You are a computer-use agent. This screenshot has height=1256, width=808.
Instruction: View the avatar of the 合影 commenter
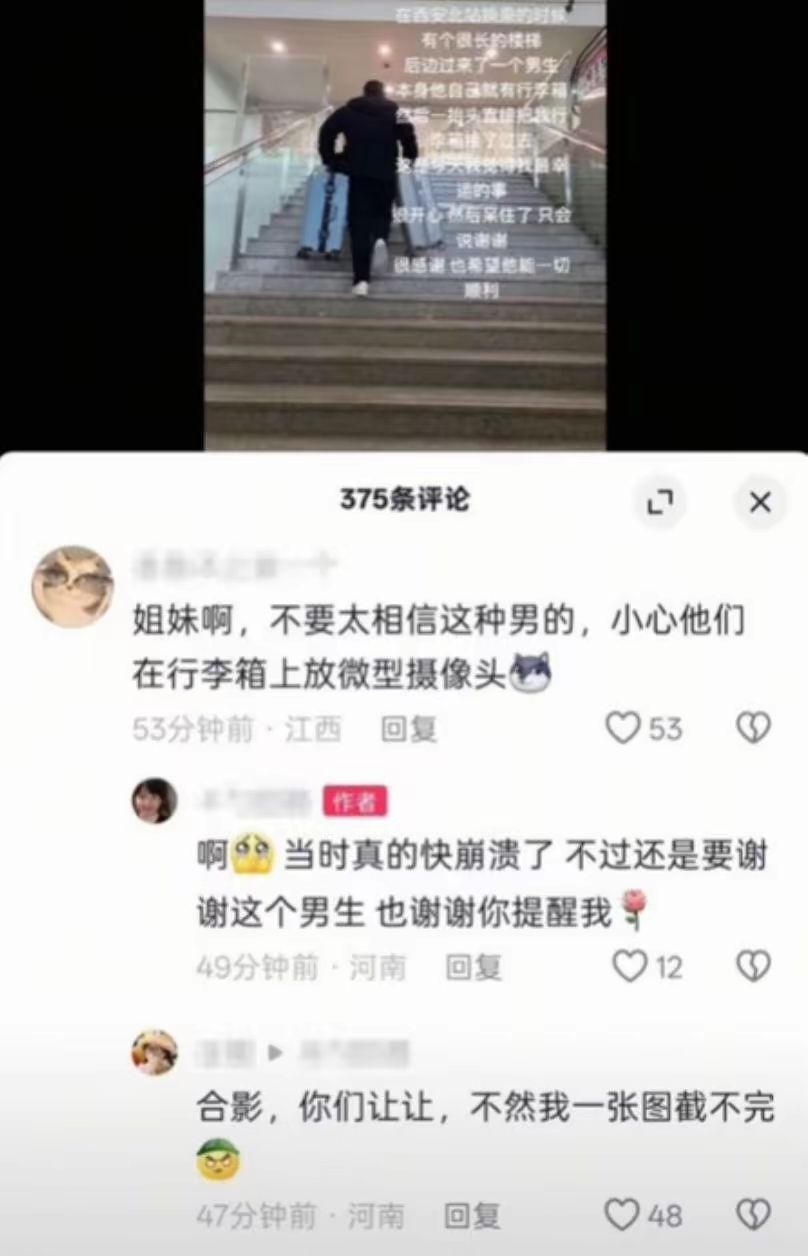coord(155,1052)
